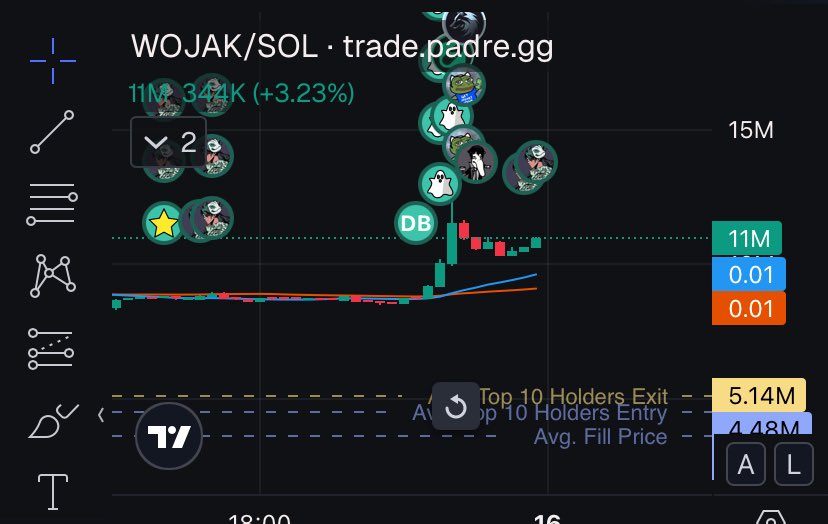
Task: Select the pattern drawing tool
Action: [51, 273]
